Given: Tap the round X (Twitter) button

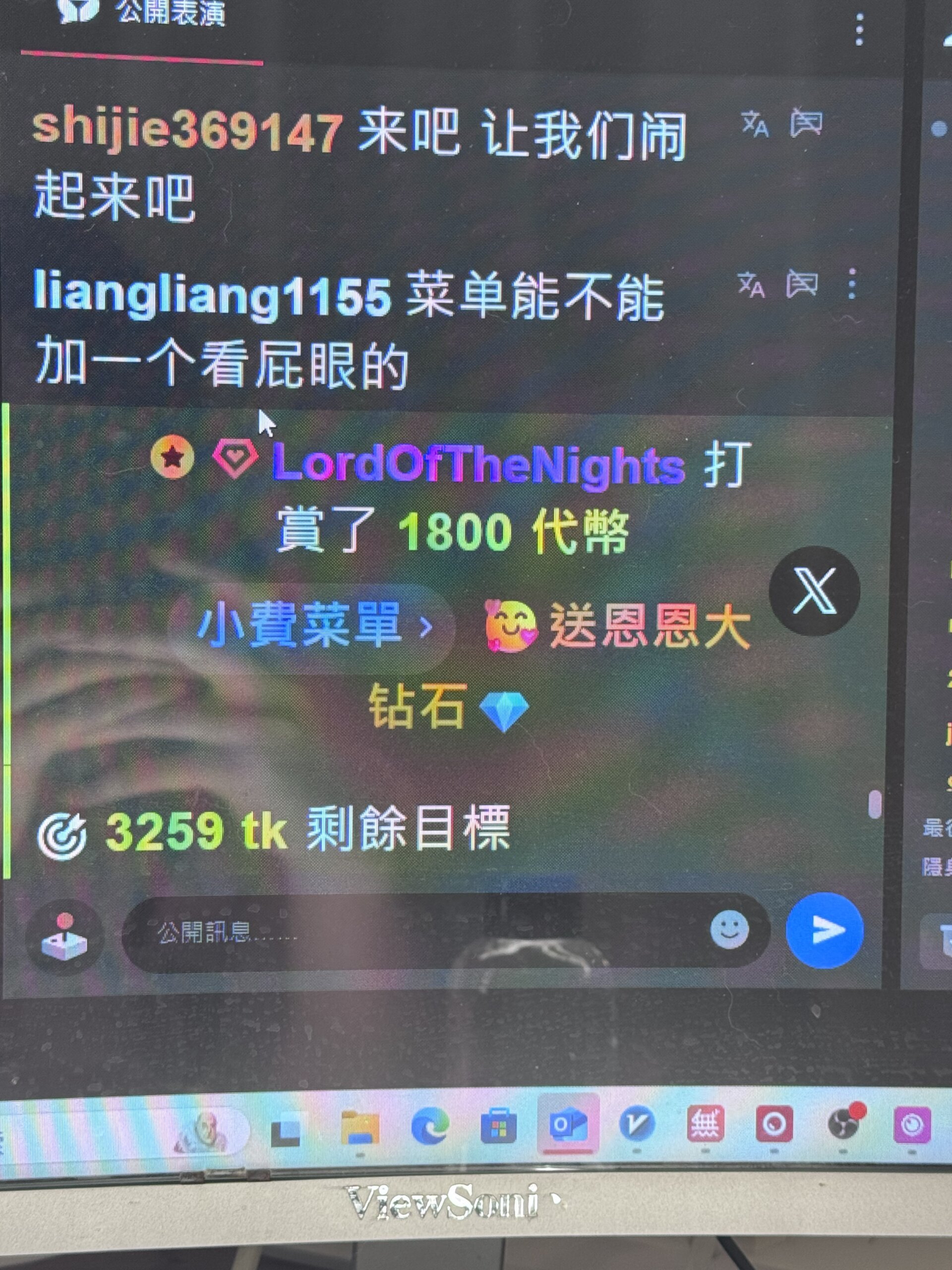Looking at the screenshot, I should pos(814,591).
